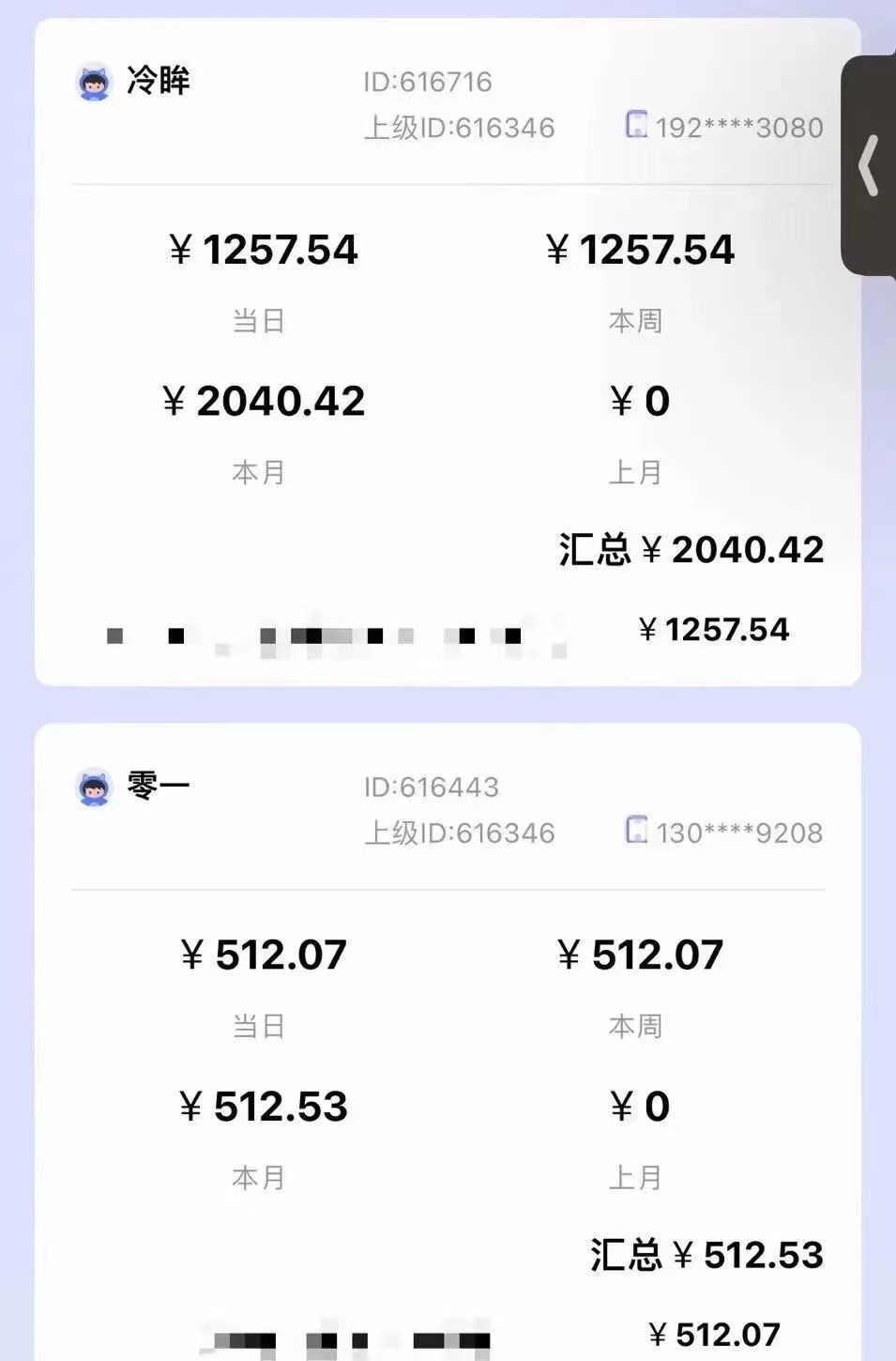
Task: Select the ID:616443 label on 零一's card
Action: pyautogui.click(x=434, y=788)
